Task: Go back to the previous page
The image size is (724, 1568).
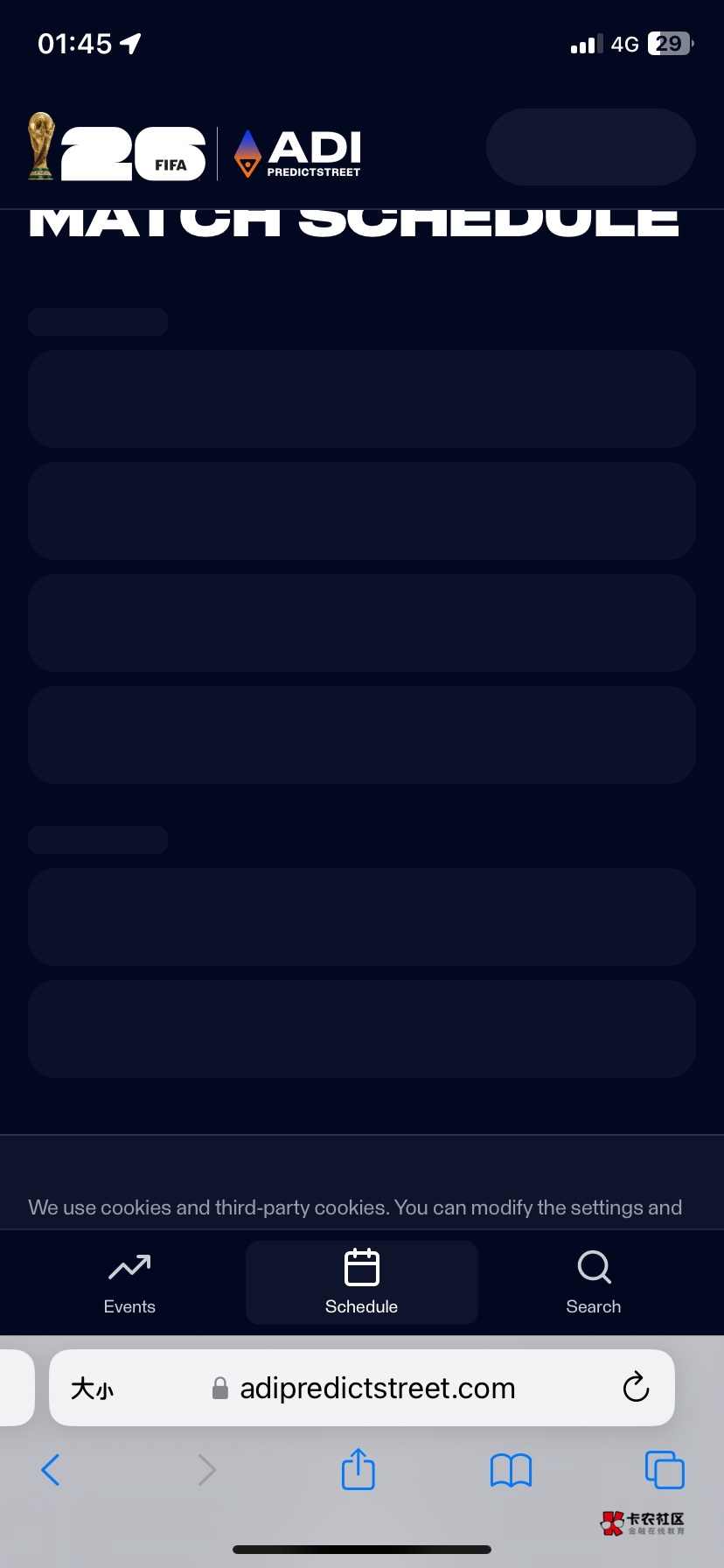Action: click(x=51, y=1470)
